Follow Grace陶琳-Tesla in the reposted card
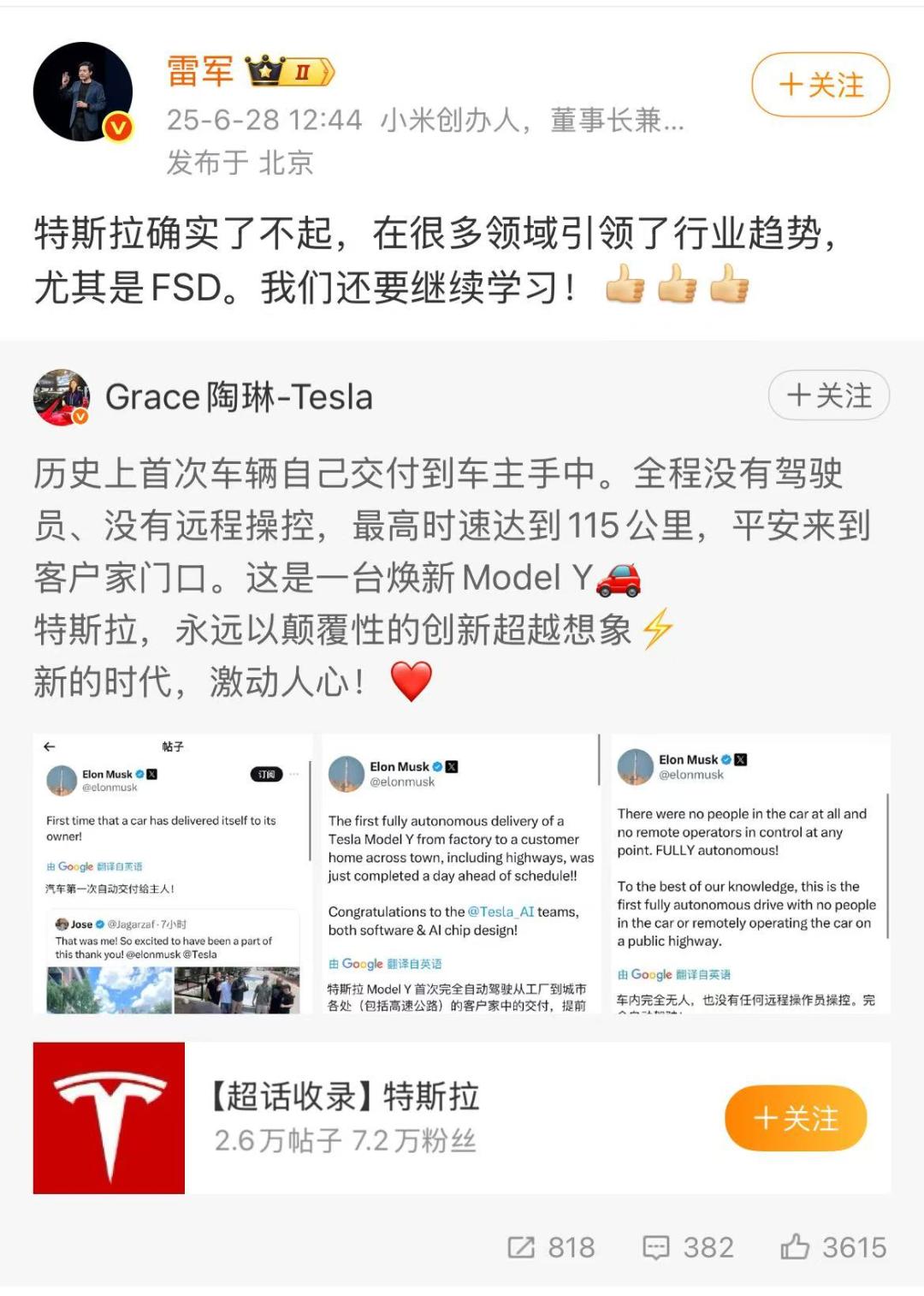924x1296 pixels. (828, 395)
